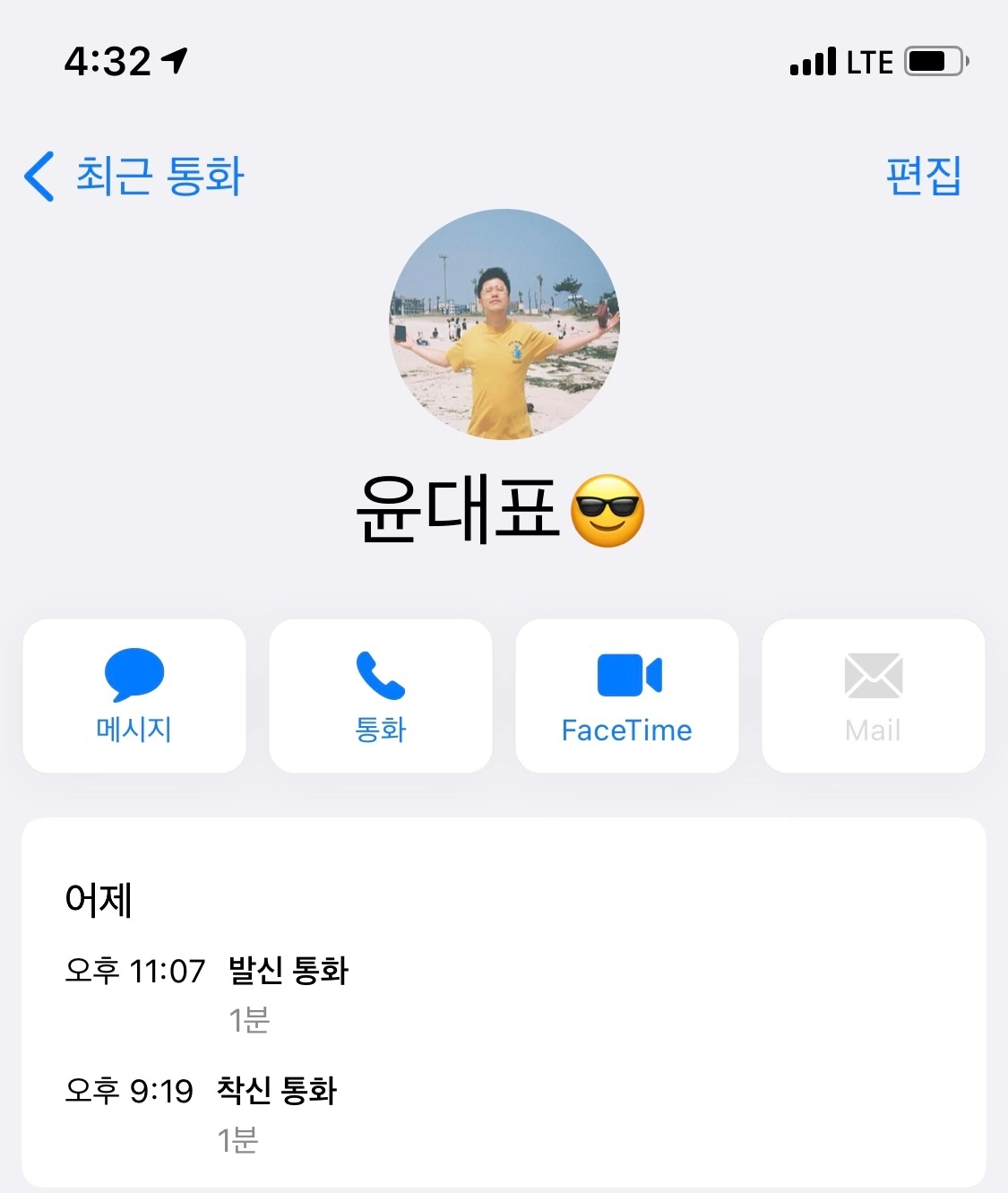Click the location services arrow in status bar
Screen dimensions: 1008x1193
[x=176, y=59]
